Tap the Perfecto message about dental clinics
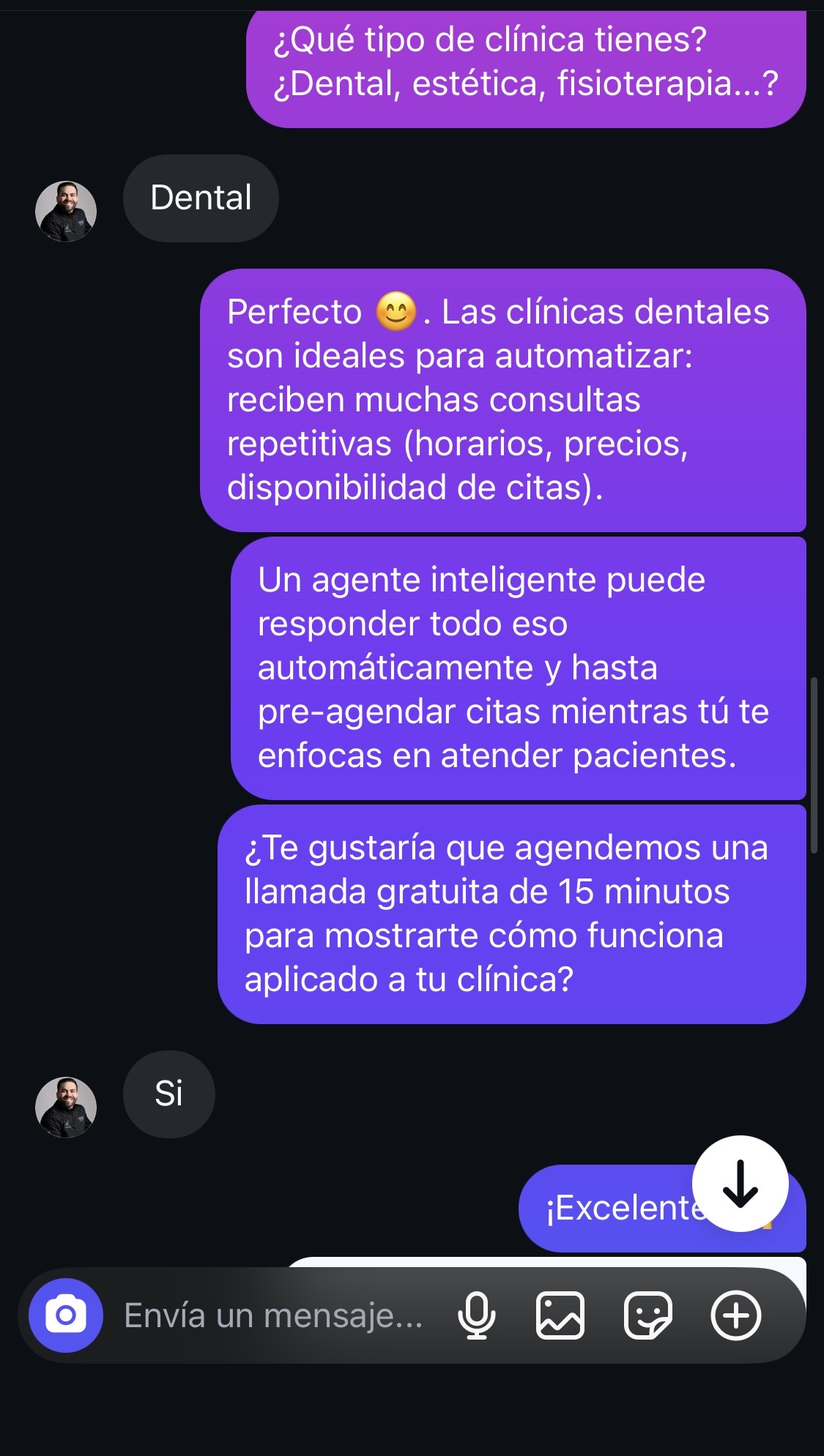This screenshot has height=1456, width=824. [x=505, y=399]
